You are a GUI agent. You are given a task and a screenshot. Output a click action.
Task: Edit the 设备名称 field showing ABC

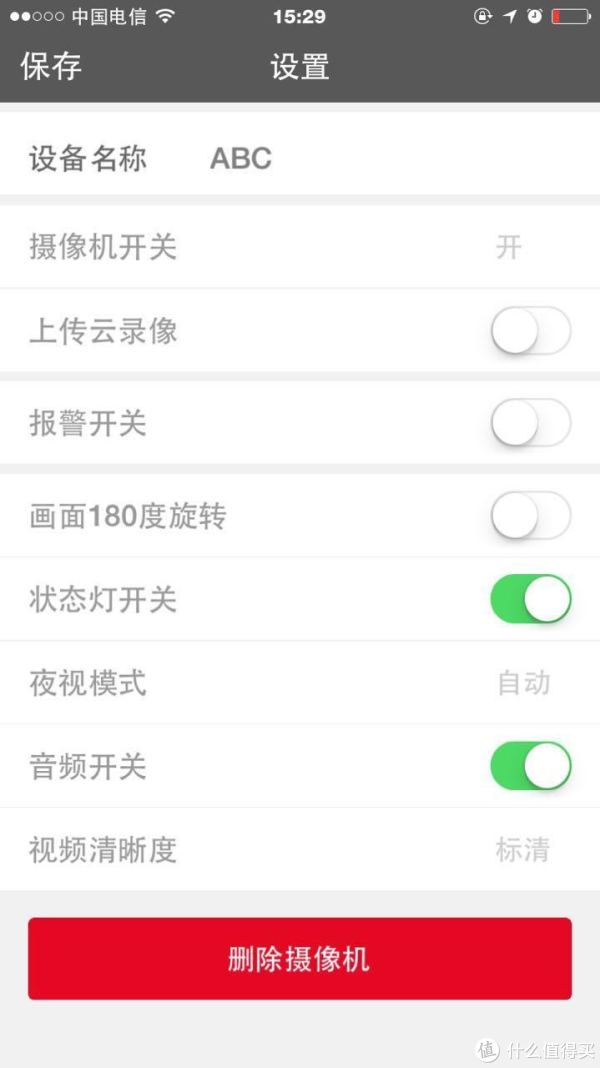[x=300, y=158]
